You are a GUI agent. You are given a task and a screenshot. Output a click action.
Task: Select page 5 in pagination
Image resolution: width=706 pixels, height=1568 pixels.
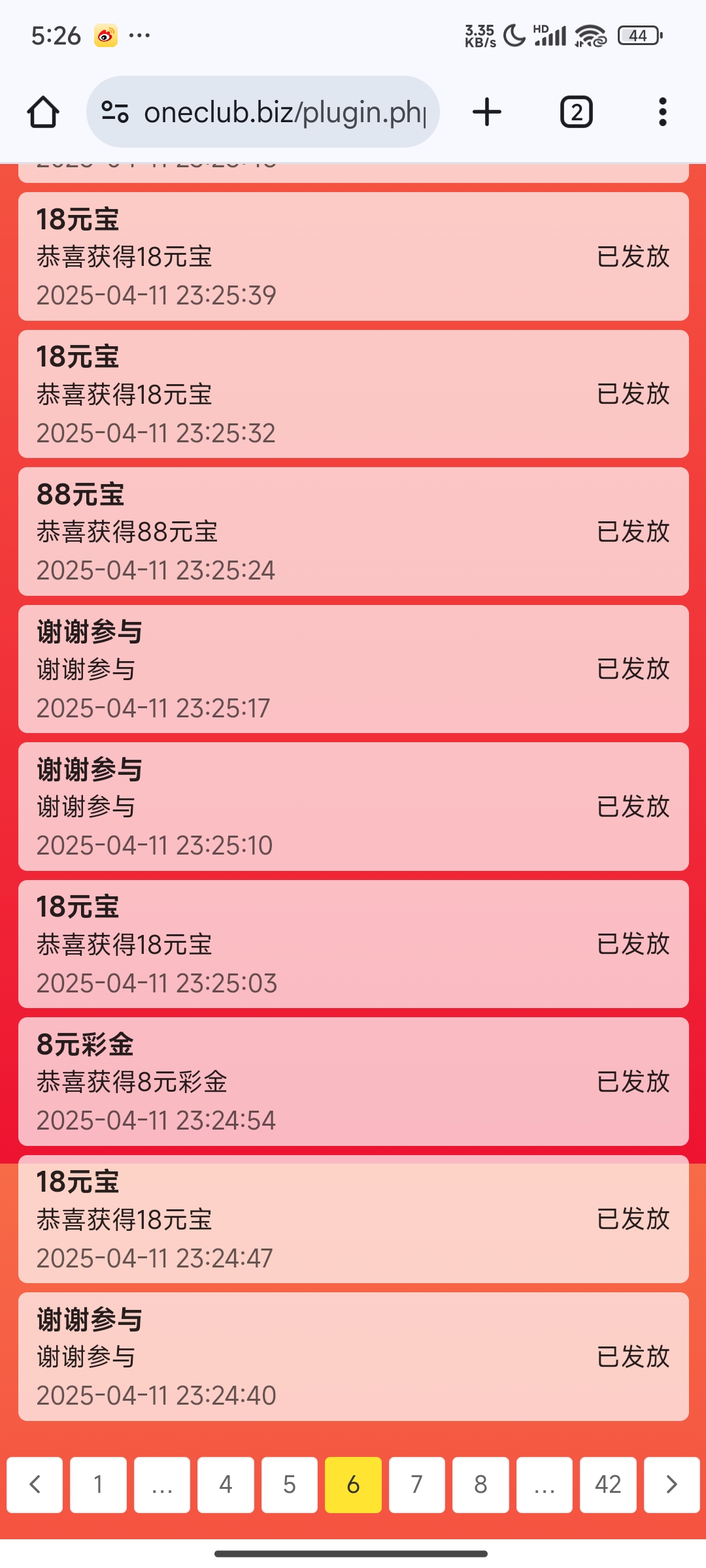click(290, 1485)
